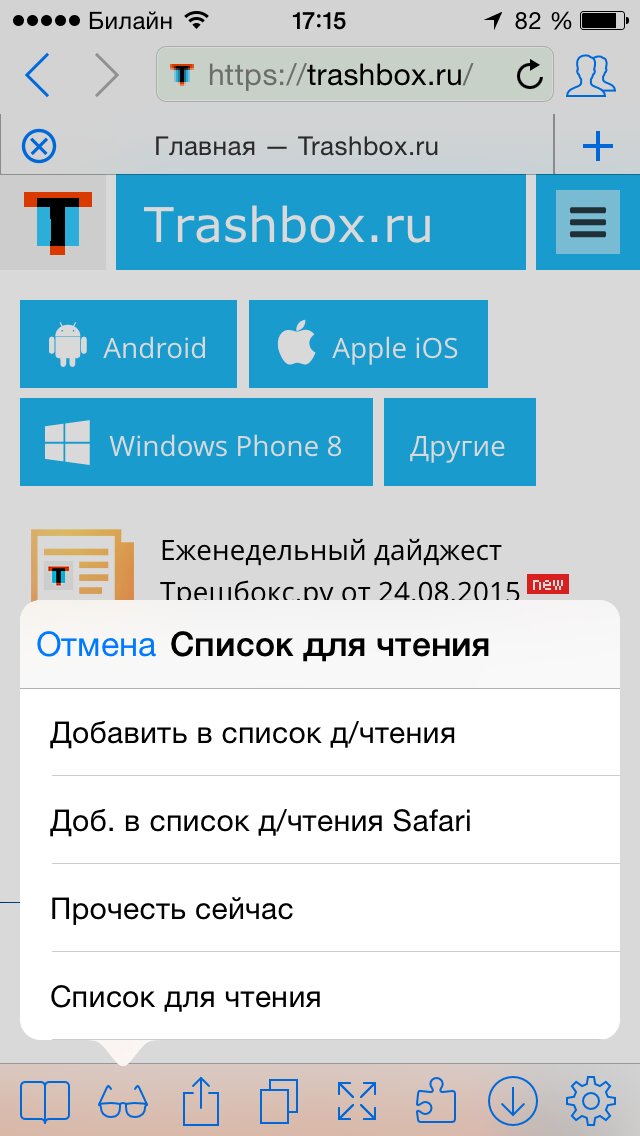Open browser settings gear
Image resolution: width=640 pixels, height=1136 pixels.
coord(590,1101)
